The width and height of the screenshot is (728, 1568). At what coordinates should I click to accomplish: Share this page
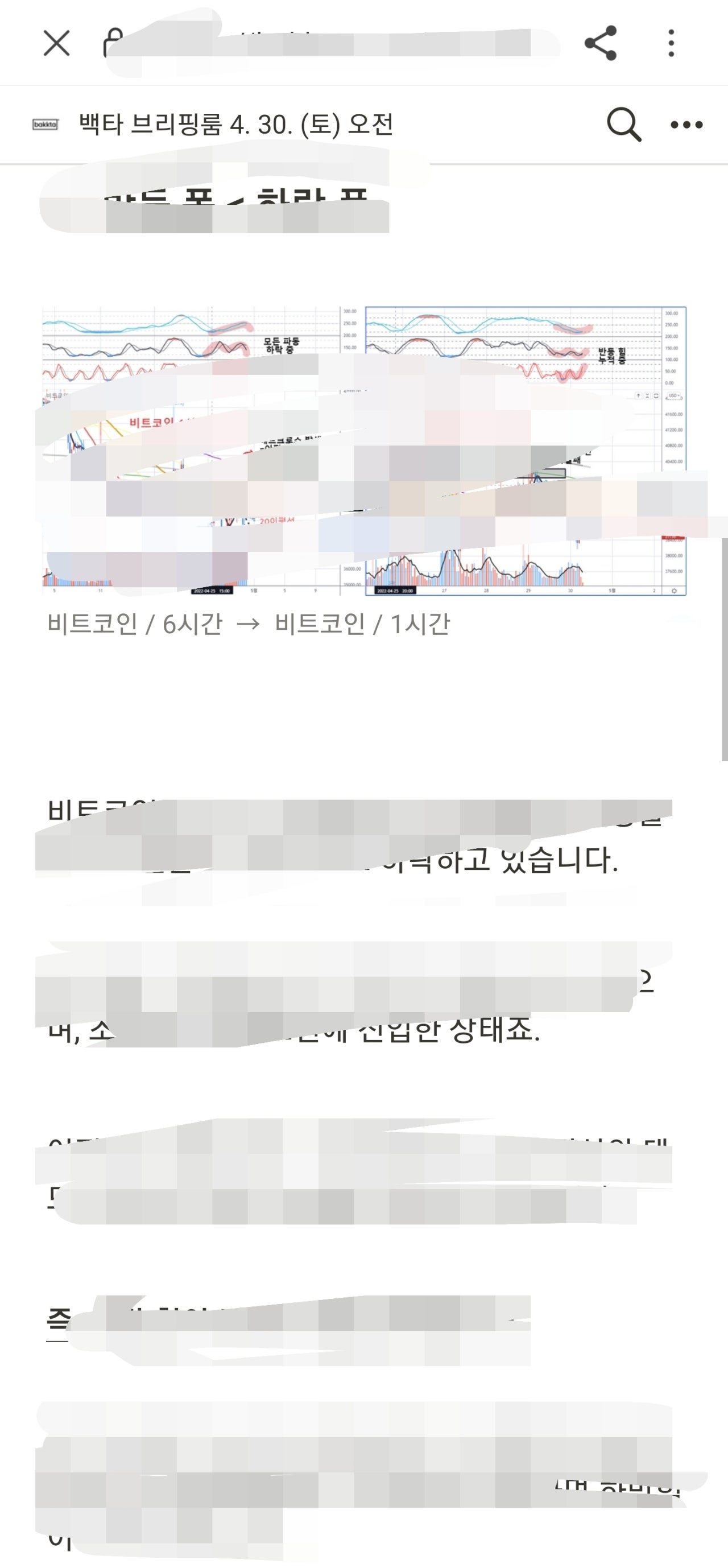pyautogui.click(x=600, y=43)
